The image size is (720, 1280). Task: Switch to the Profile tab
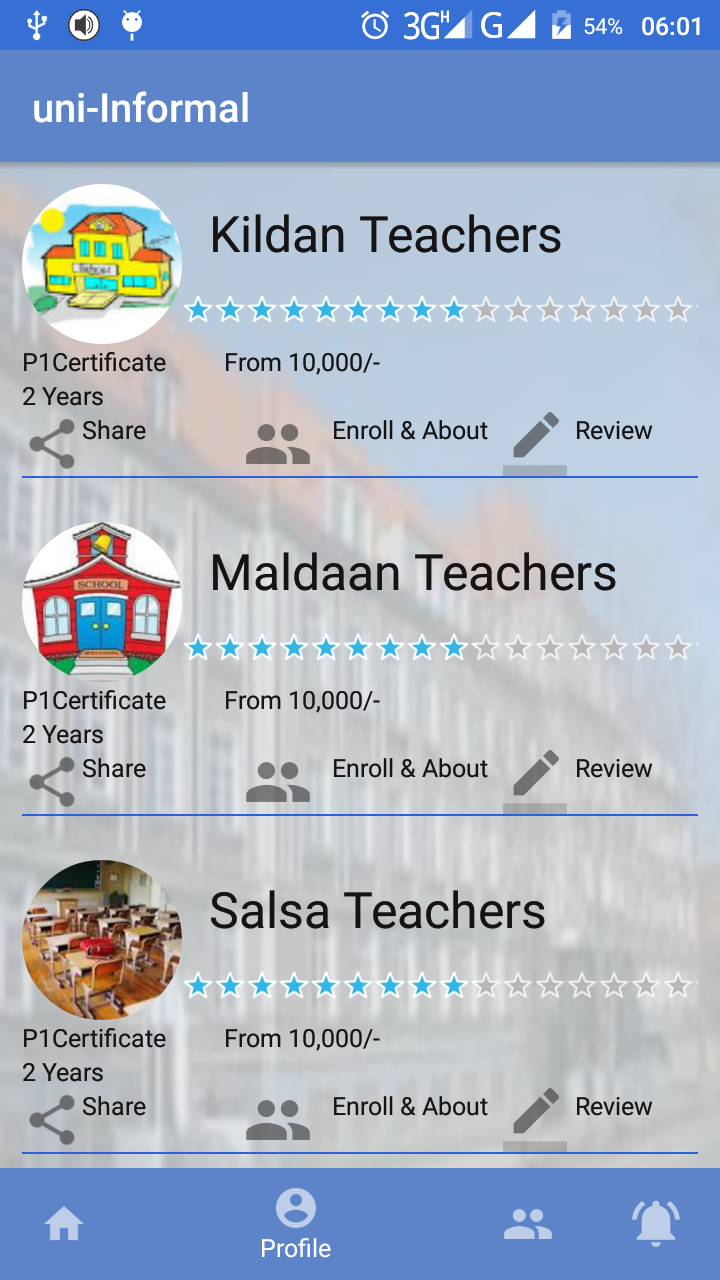[295, 1224]
